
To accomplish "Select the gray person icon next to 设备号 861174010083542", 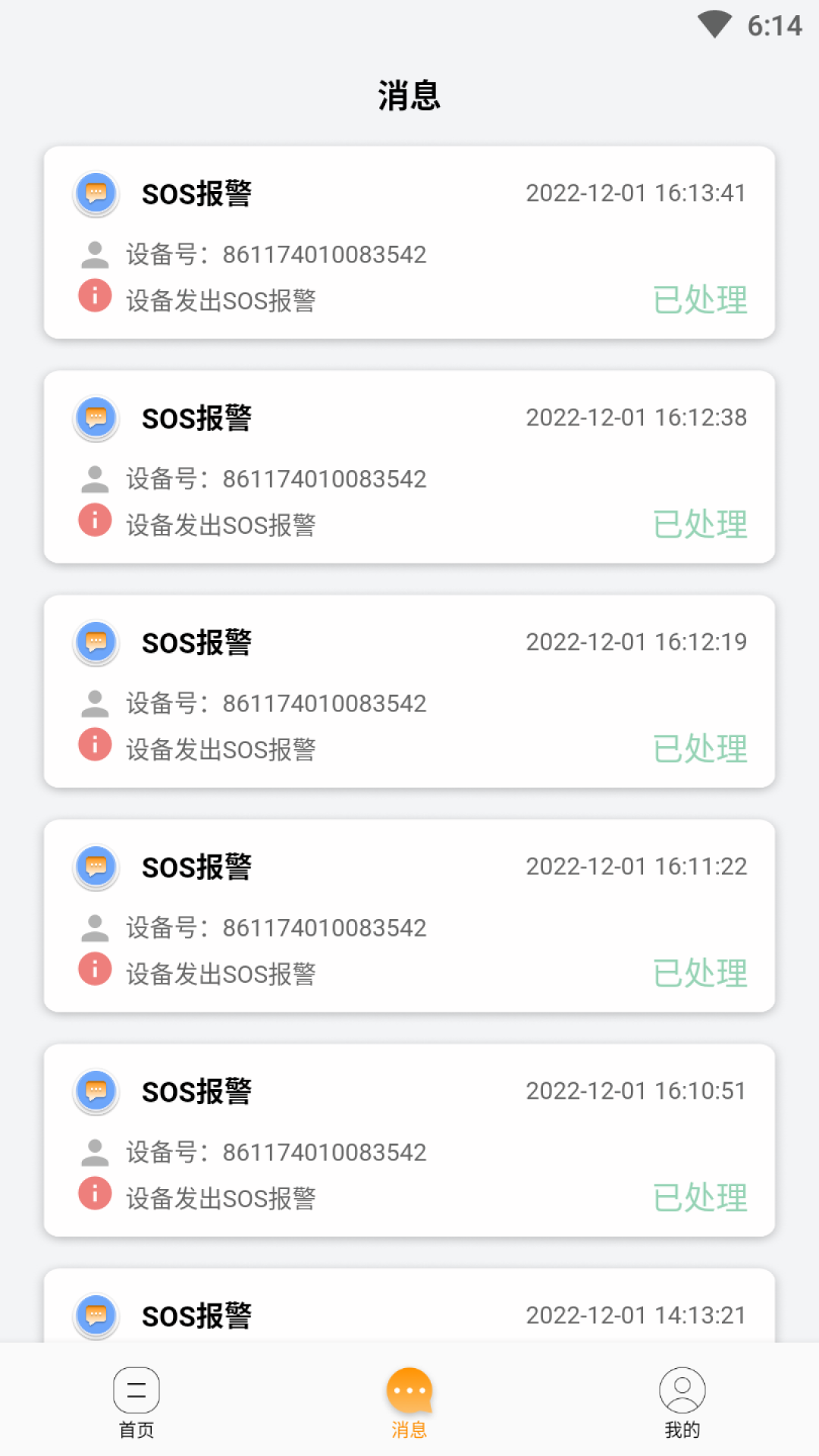I will coord(94,254).
